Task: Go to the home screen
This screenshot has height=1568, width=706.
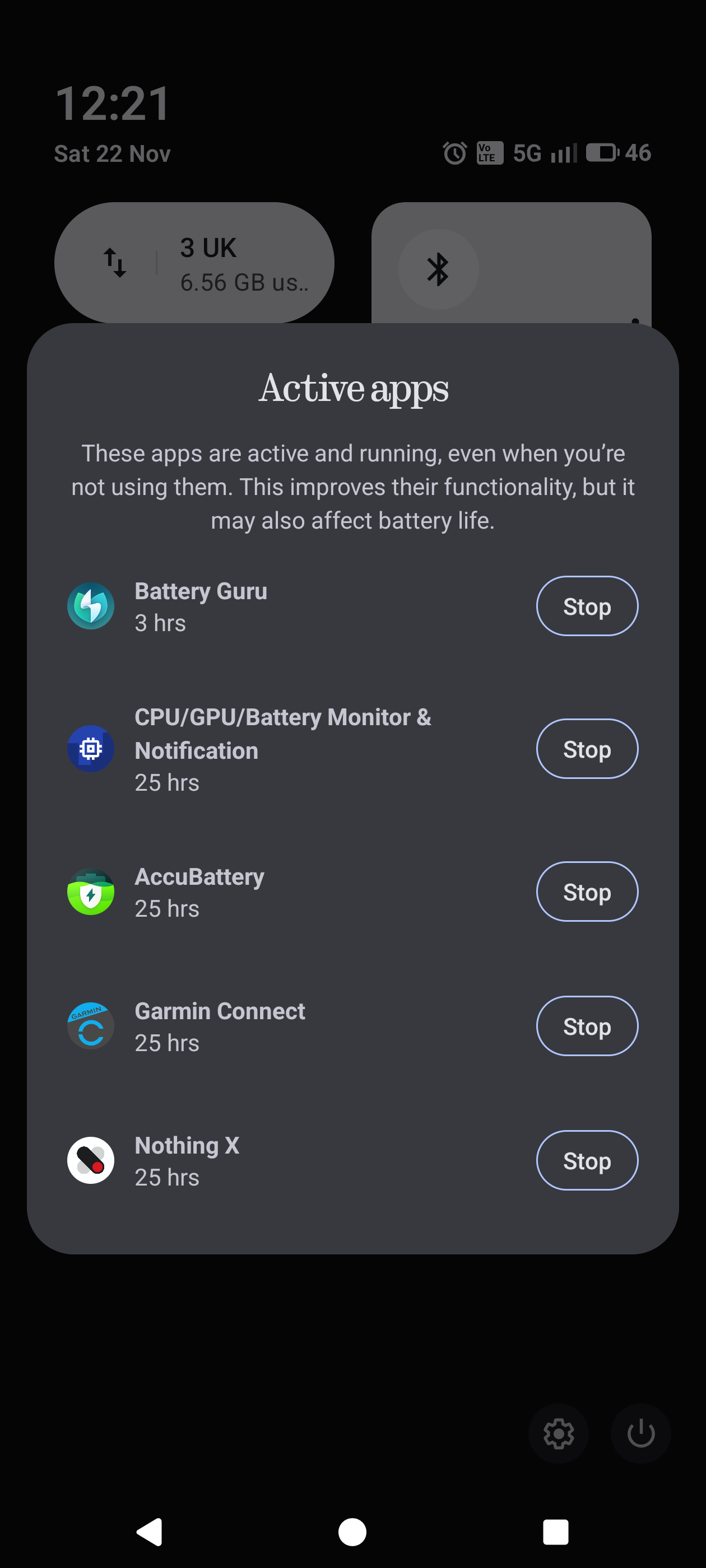Action: pos(352,1532)
